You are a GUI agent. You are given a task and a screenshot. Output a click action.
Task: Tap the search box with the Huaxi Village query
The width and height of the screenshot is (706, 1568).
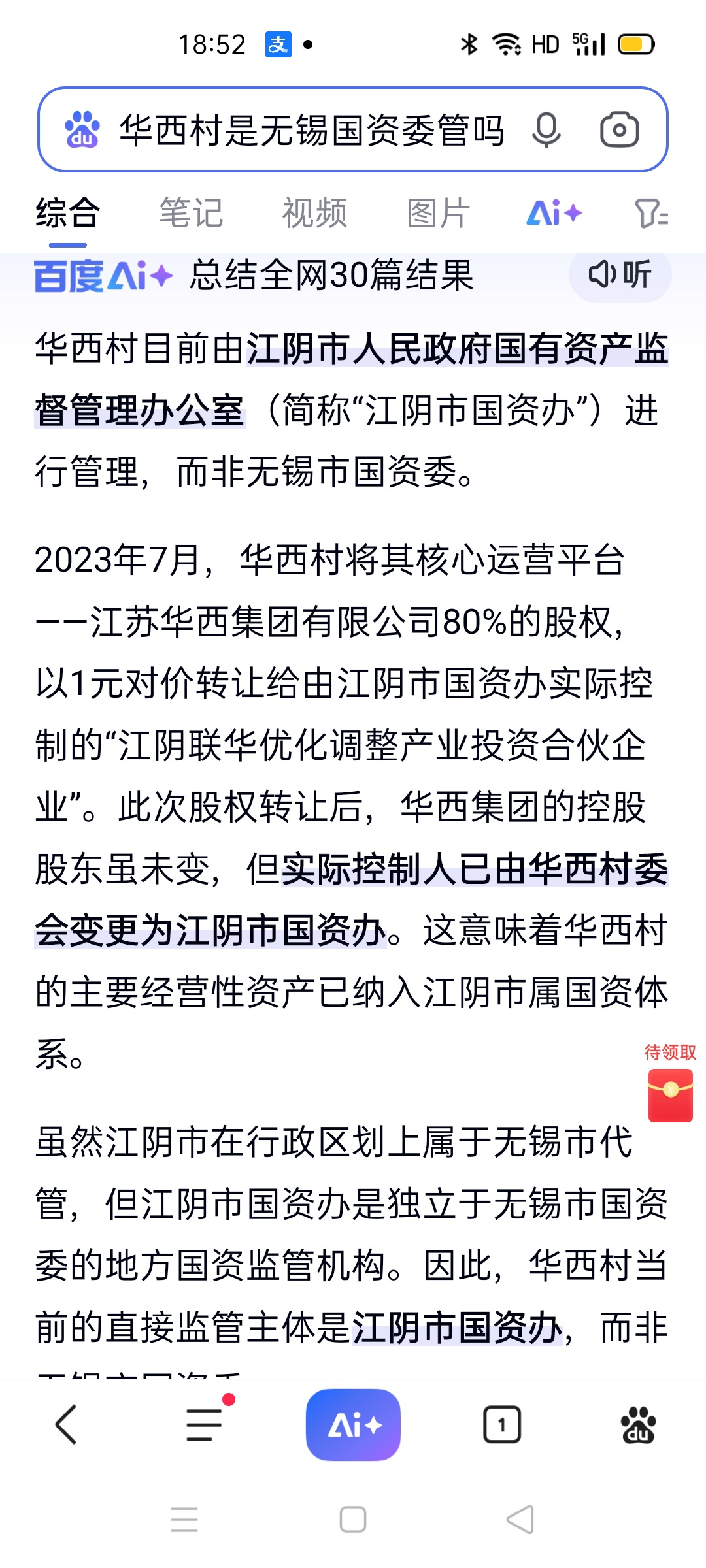(x=311, y=130)
